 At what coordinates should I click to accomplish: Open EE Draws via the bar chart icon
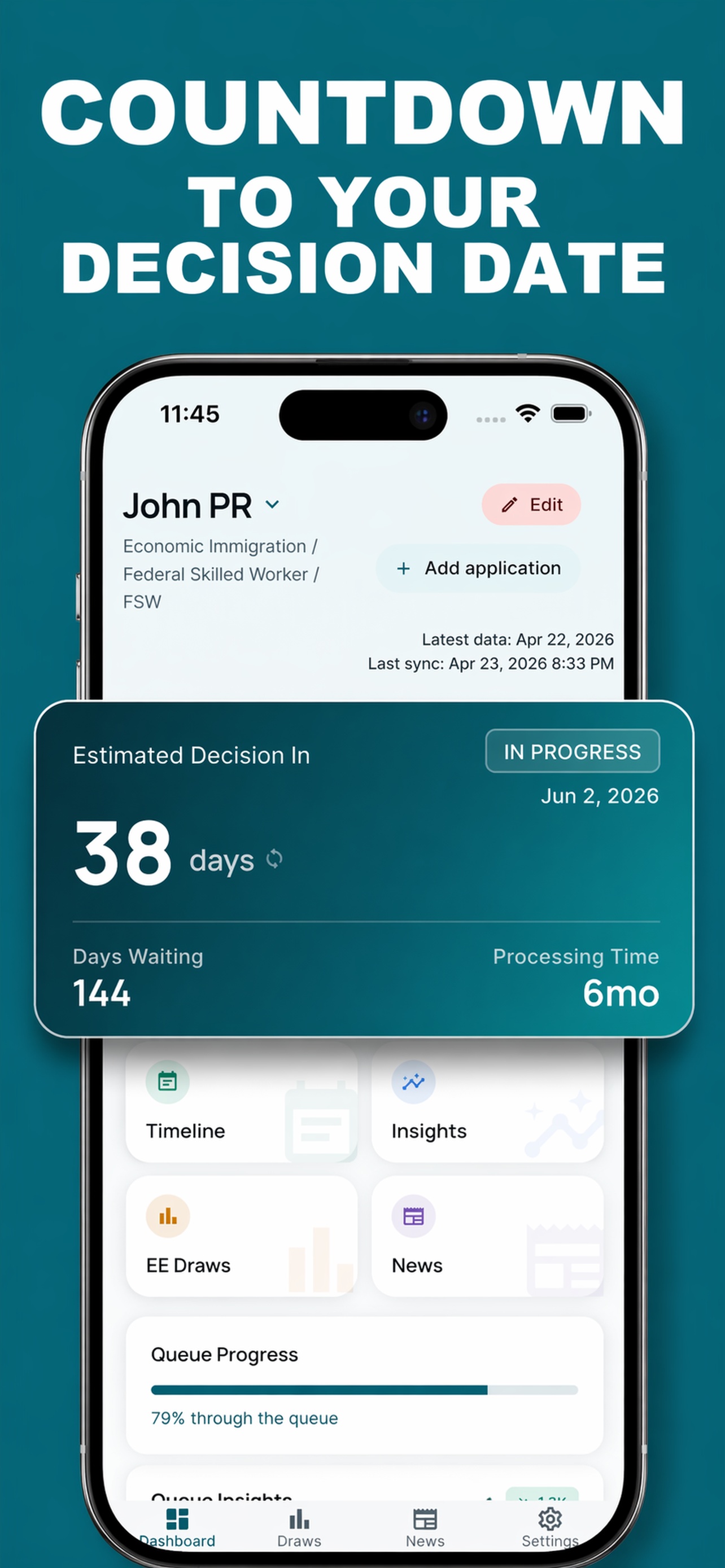168,1217
